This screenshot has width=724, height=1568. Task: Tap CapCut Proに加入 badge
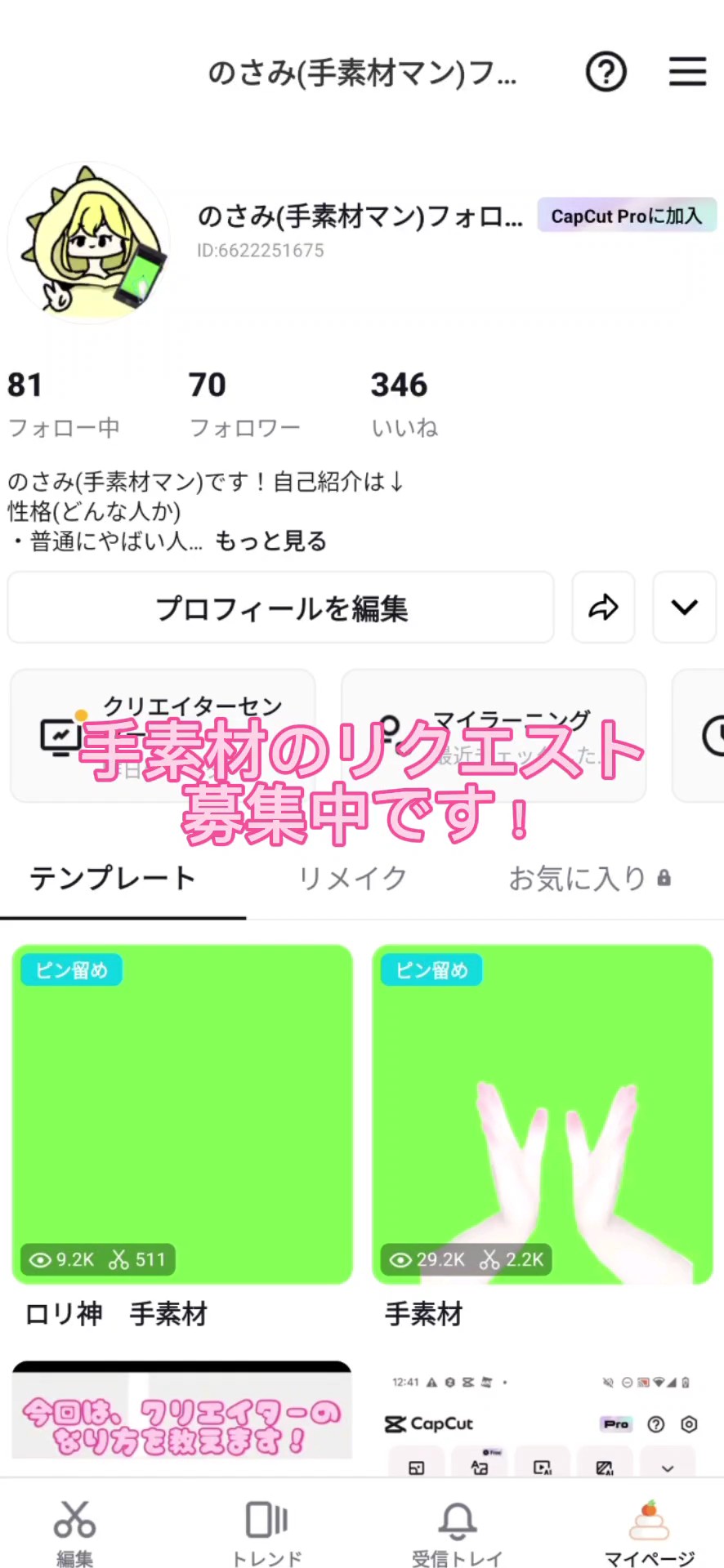[627, 216]
